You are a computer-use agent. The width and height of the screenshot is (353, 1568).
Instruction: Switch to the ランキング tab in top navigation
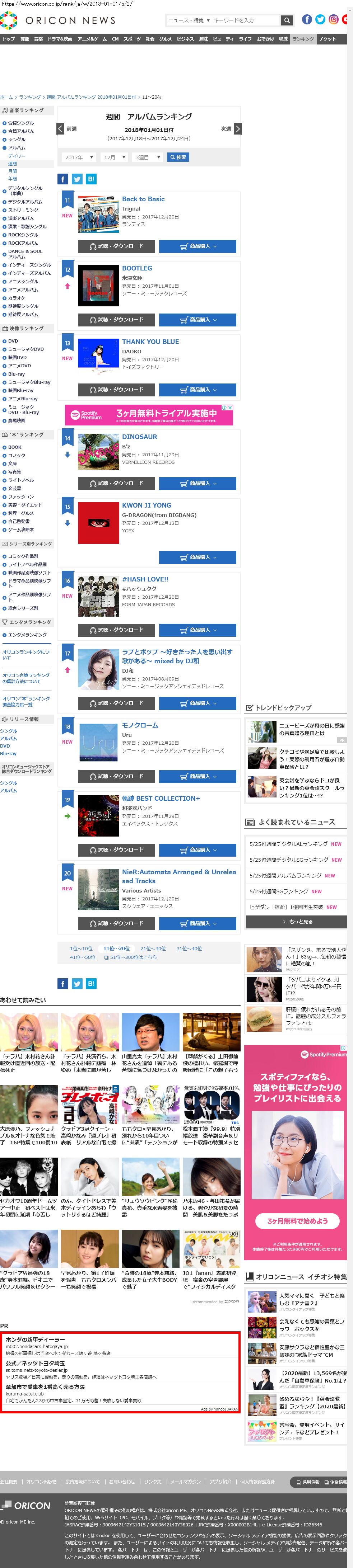tap(303, 39)
